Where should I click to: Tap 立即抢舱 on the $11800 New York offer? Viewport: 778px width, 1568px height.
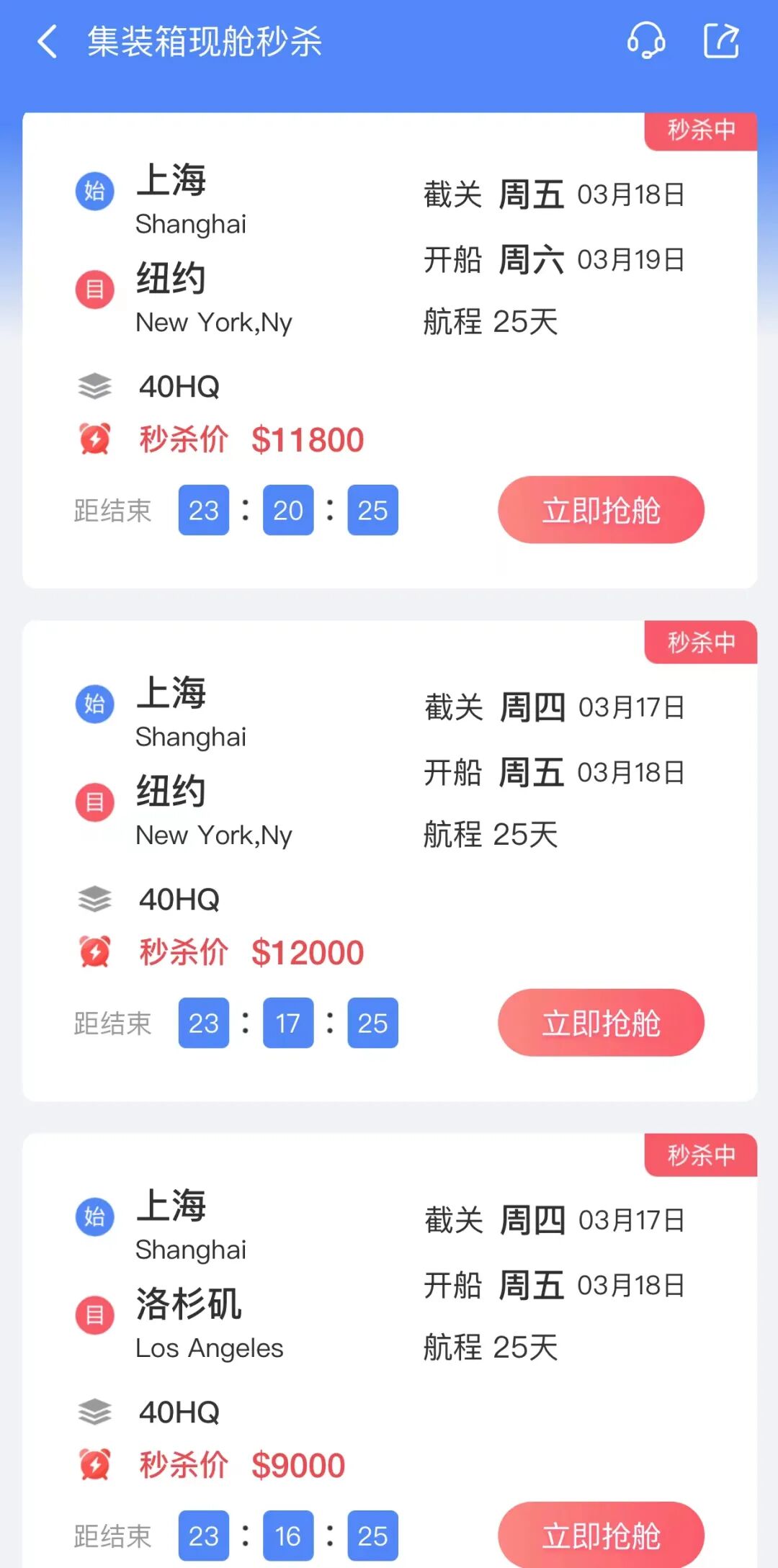click(x=601, y=510)
